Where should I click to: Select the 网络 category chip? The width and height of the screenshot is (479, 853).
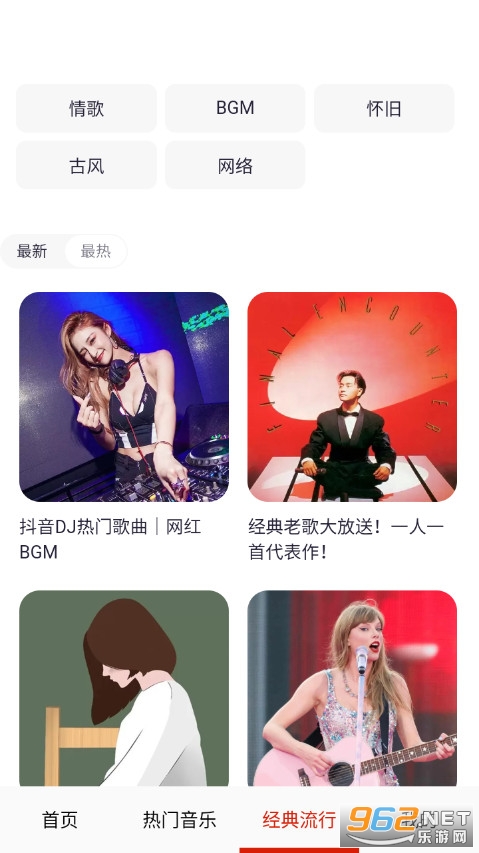pyautogui.click(x=235, y=165)
